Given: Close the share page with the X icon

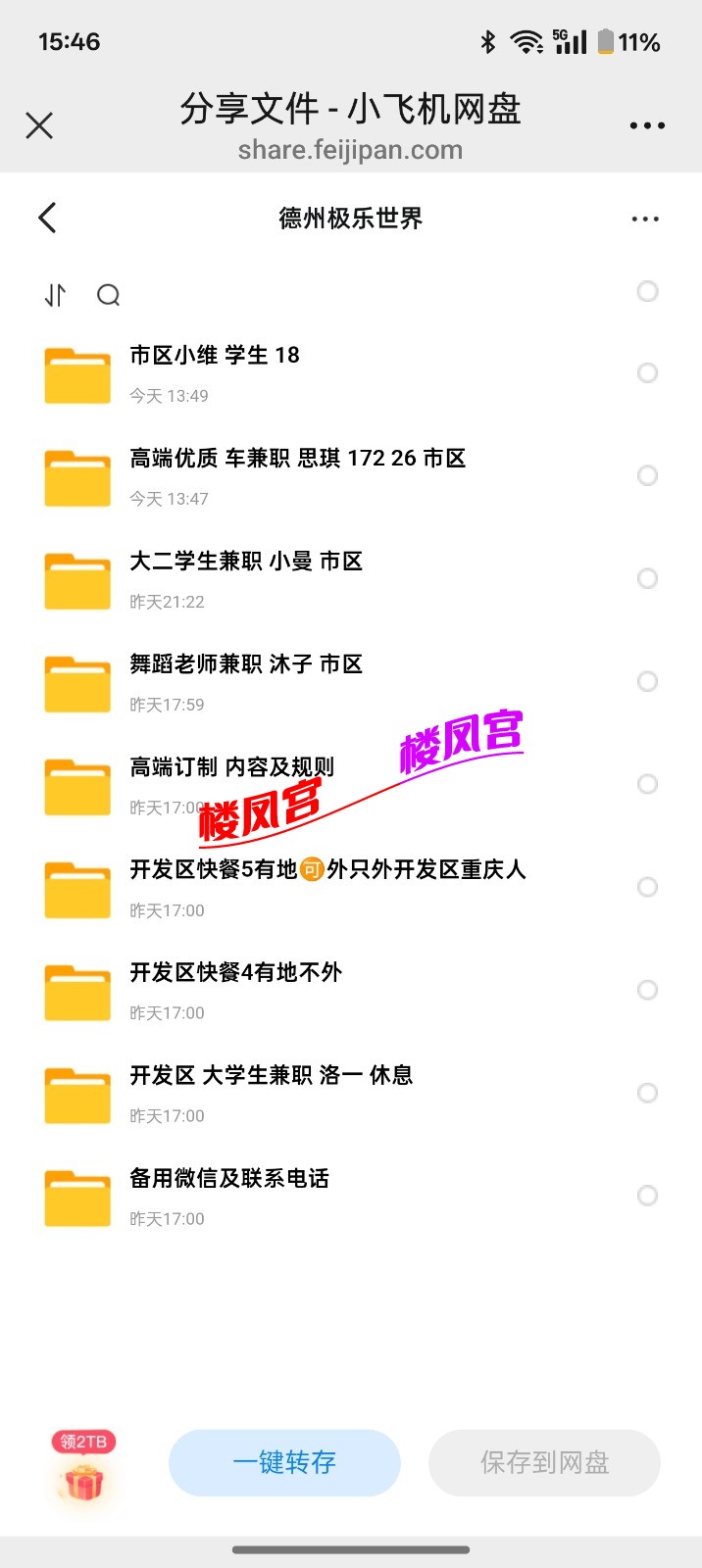Looking at the screenshot, I should (x=39, y=125).
